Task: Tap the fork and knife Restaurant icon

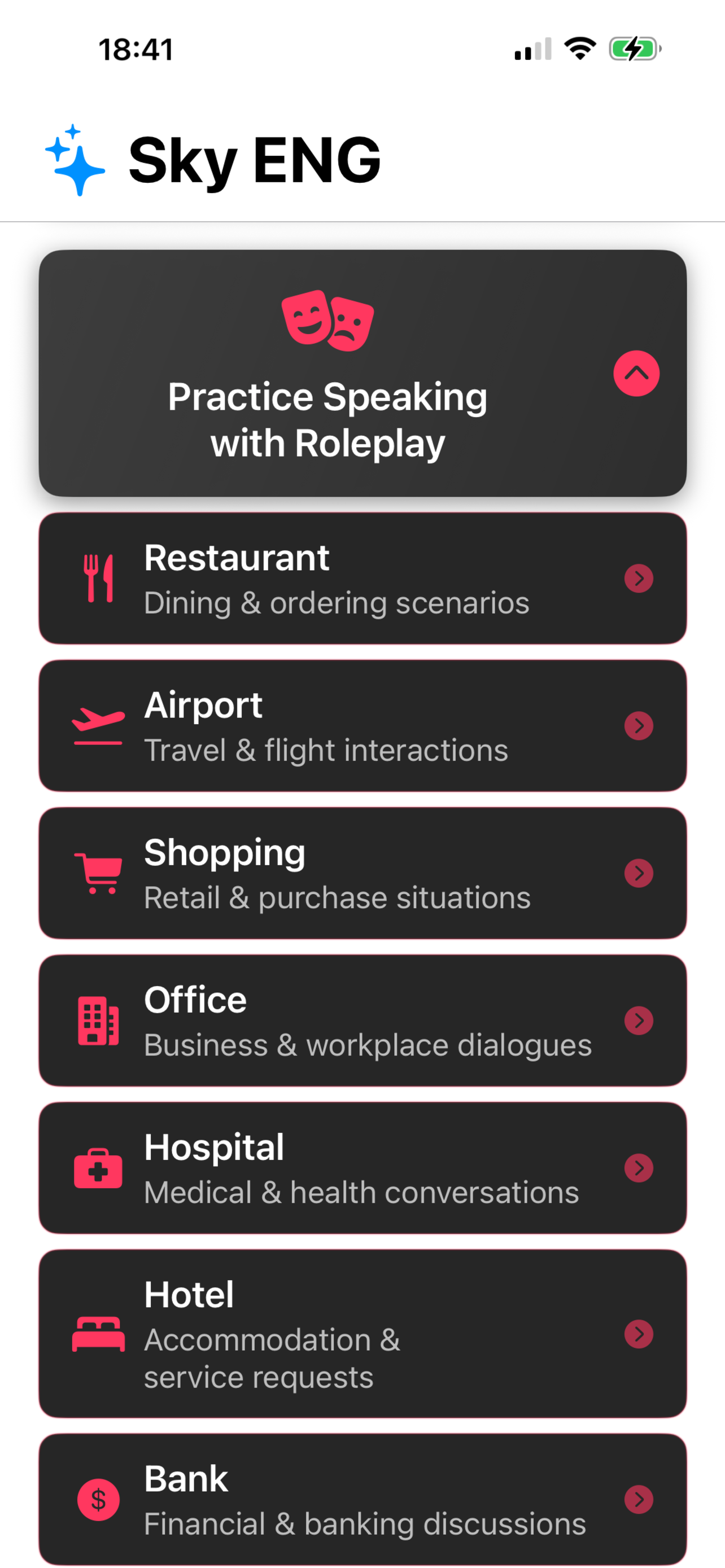Action: pyautogui.click(x=99, y=577)
